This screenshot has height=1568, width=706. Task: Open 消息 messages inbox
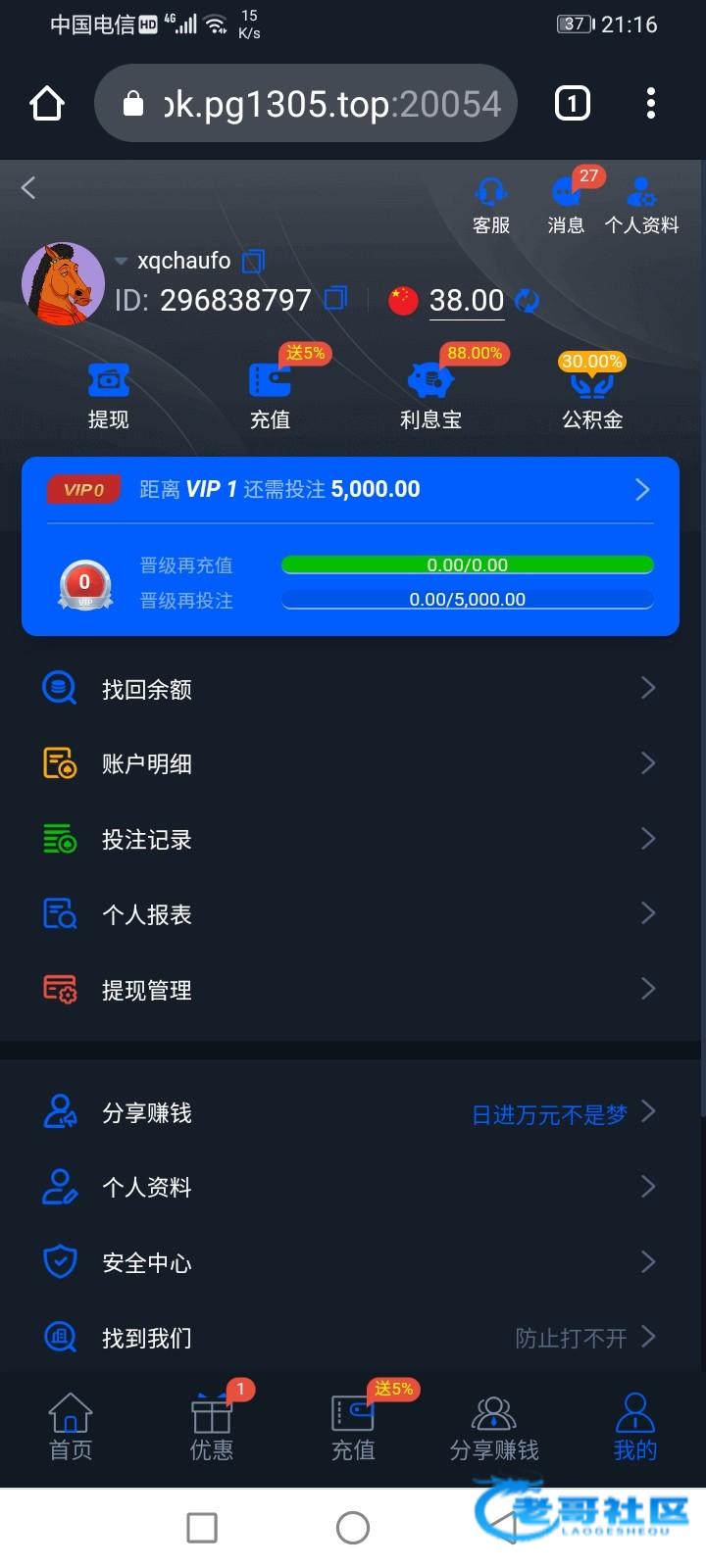pyautogui.click(x=566, y=204)
